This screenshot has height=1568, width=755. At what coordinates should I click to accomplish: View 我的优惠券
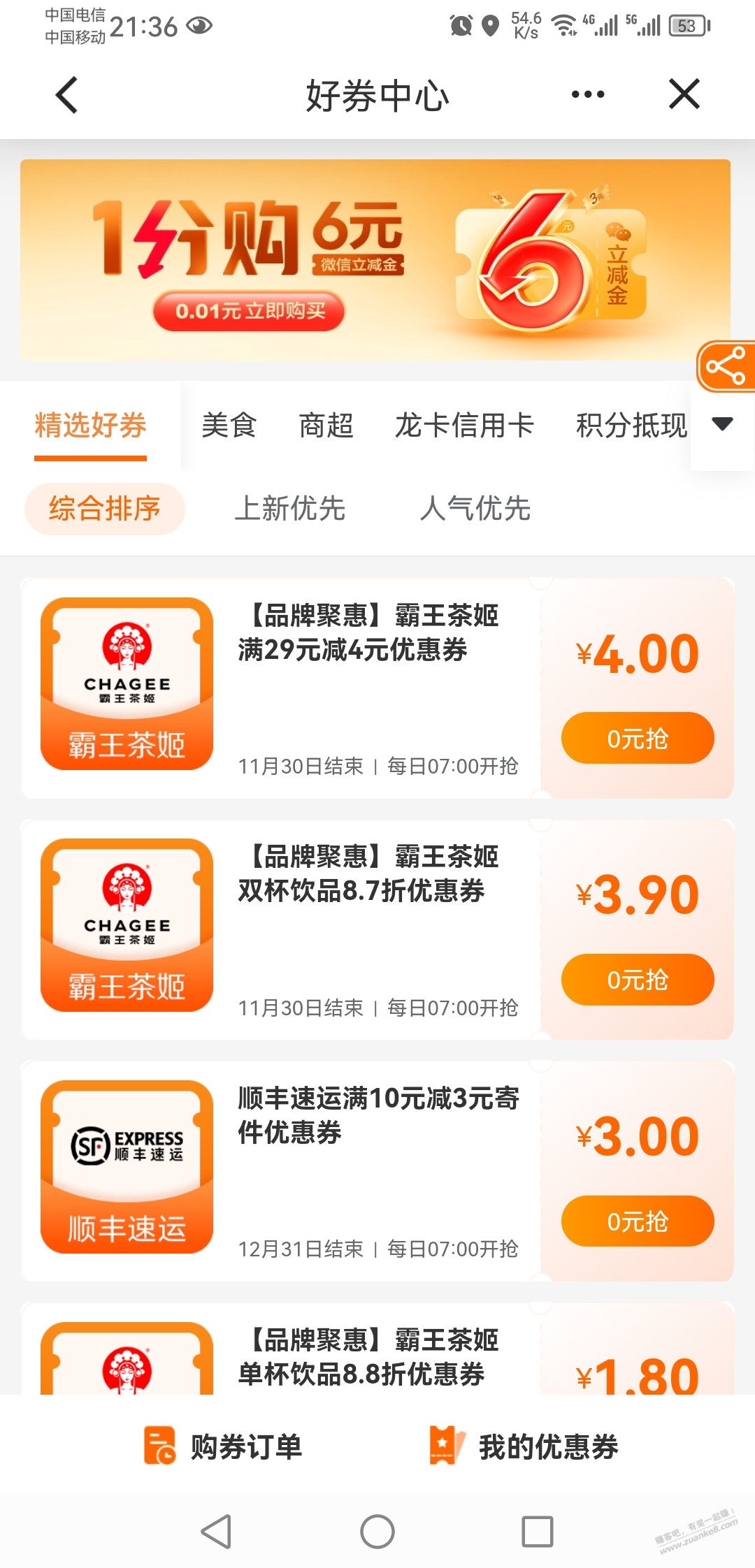point(524,1446)
